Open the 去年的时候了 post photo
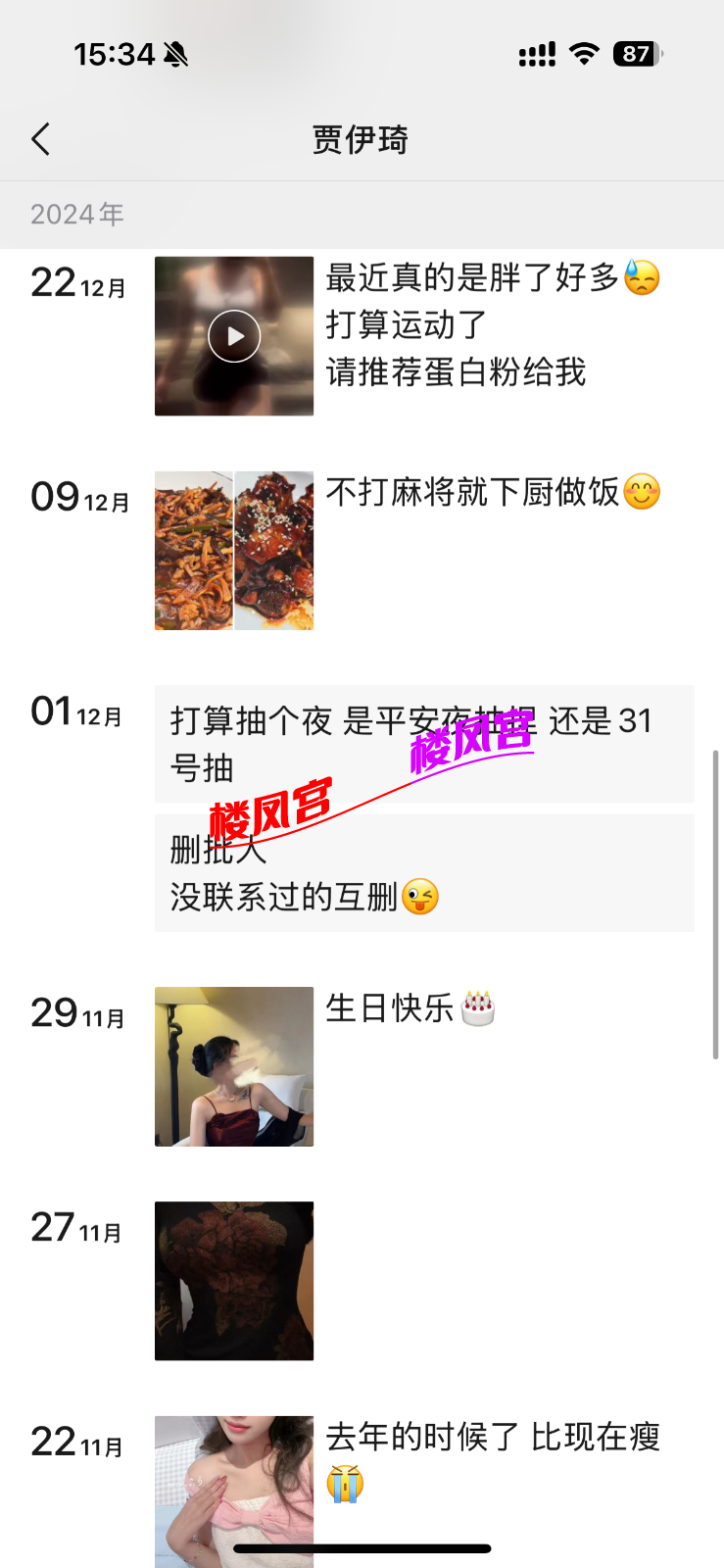724x1568 pixels. (x=234, y=1490)
